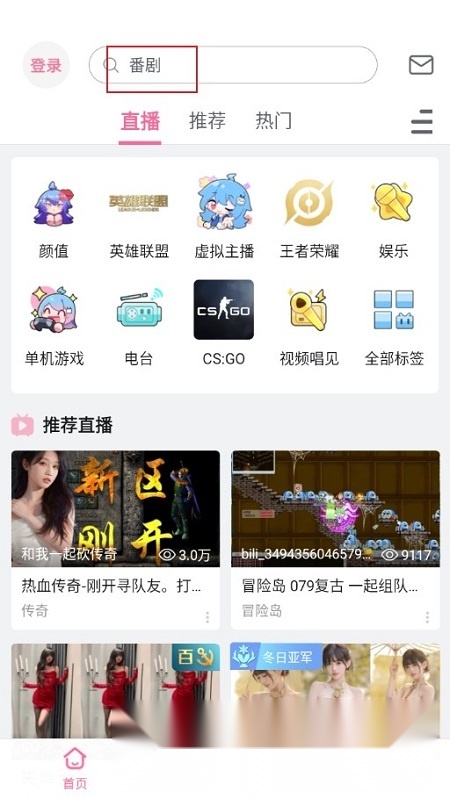
Task: Open the 娱乐 category
Action: [x=393, y=220]
